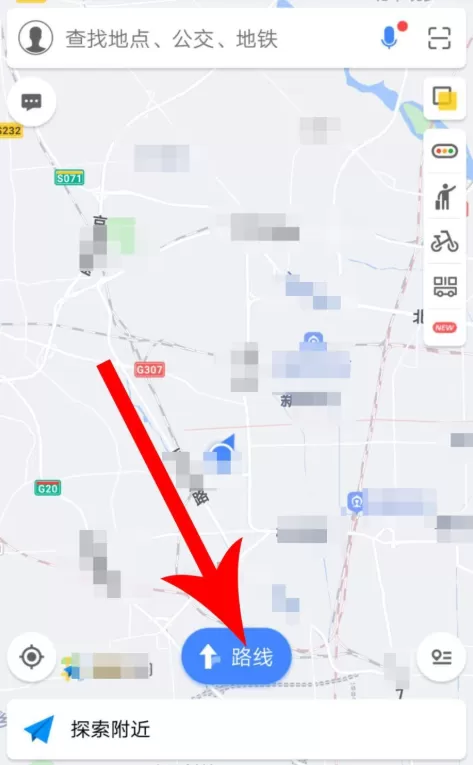Open the bus code shortcut

pos(445,286)
